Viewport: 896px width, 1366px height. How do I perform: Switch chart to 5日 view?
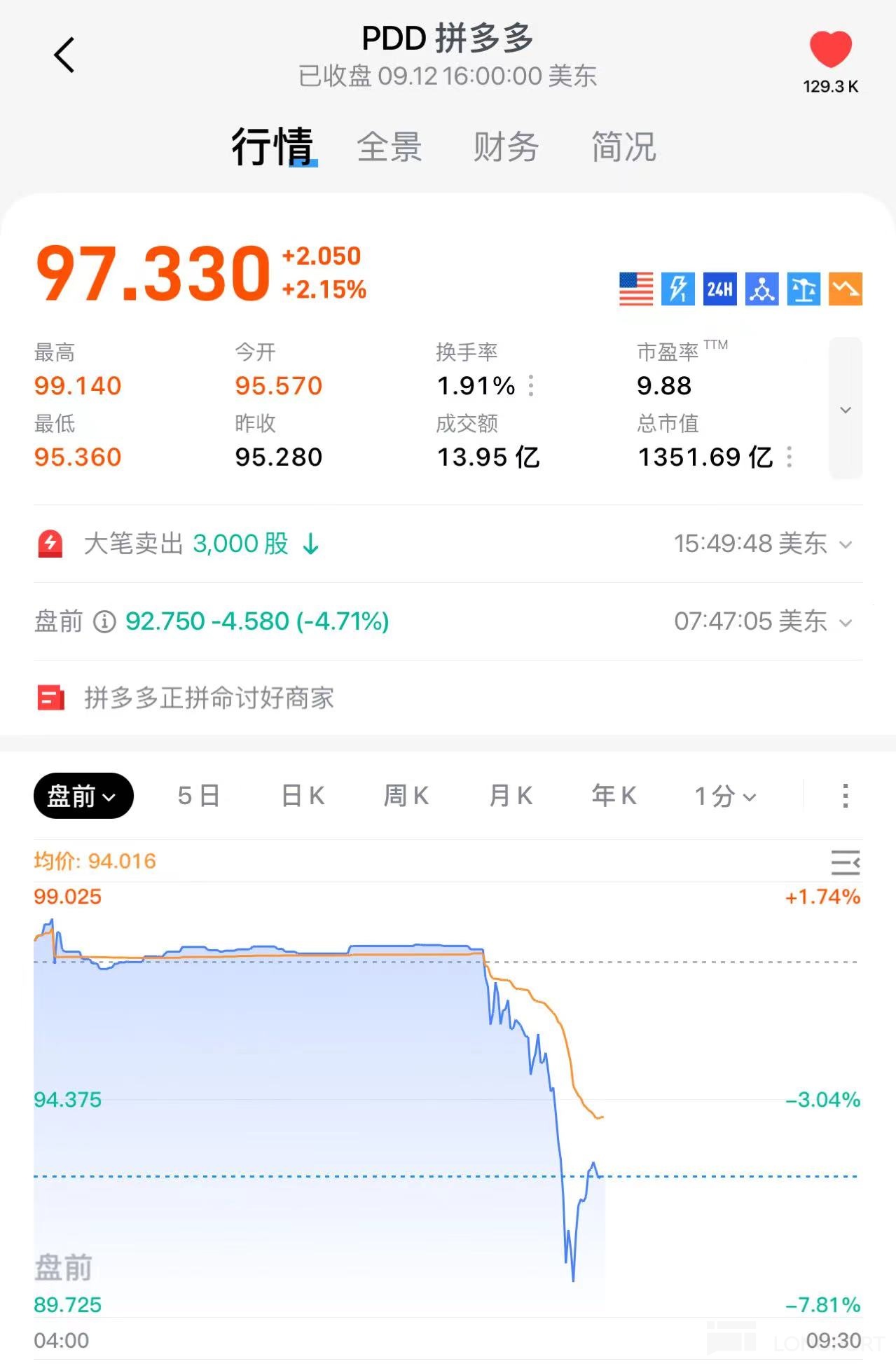point(199,796)
